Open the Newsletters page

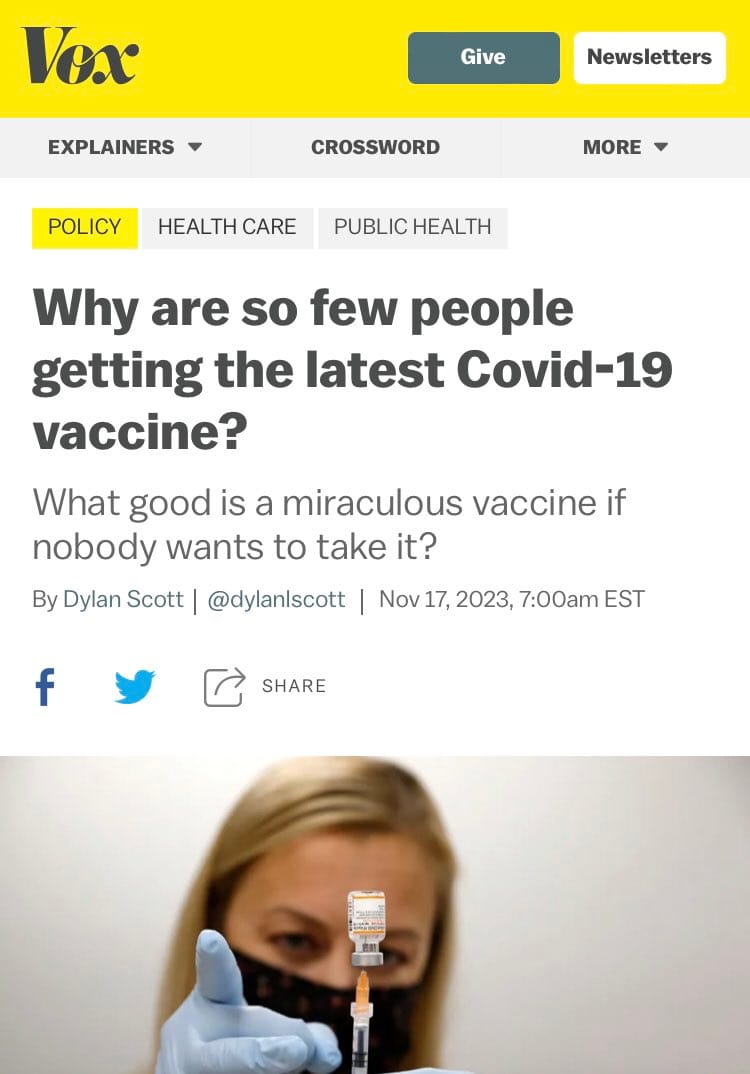(x=649, y=57)
